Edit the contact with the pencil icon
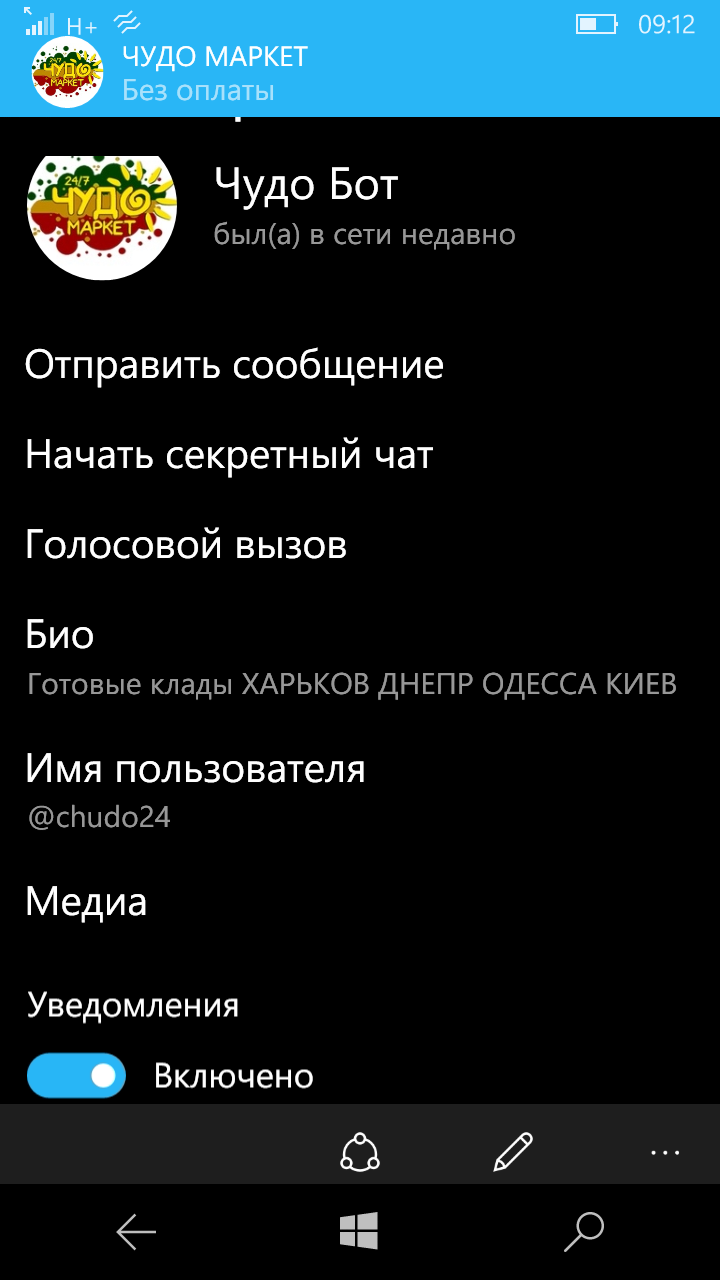 (x=513, y=1152)
